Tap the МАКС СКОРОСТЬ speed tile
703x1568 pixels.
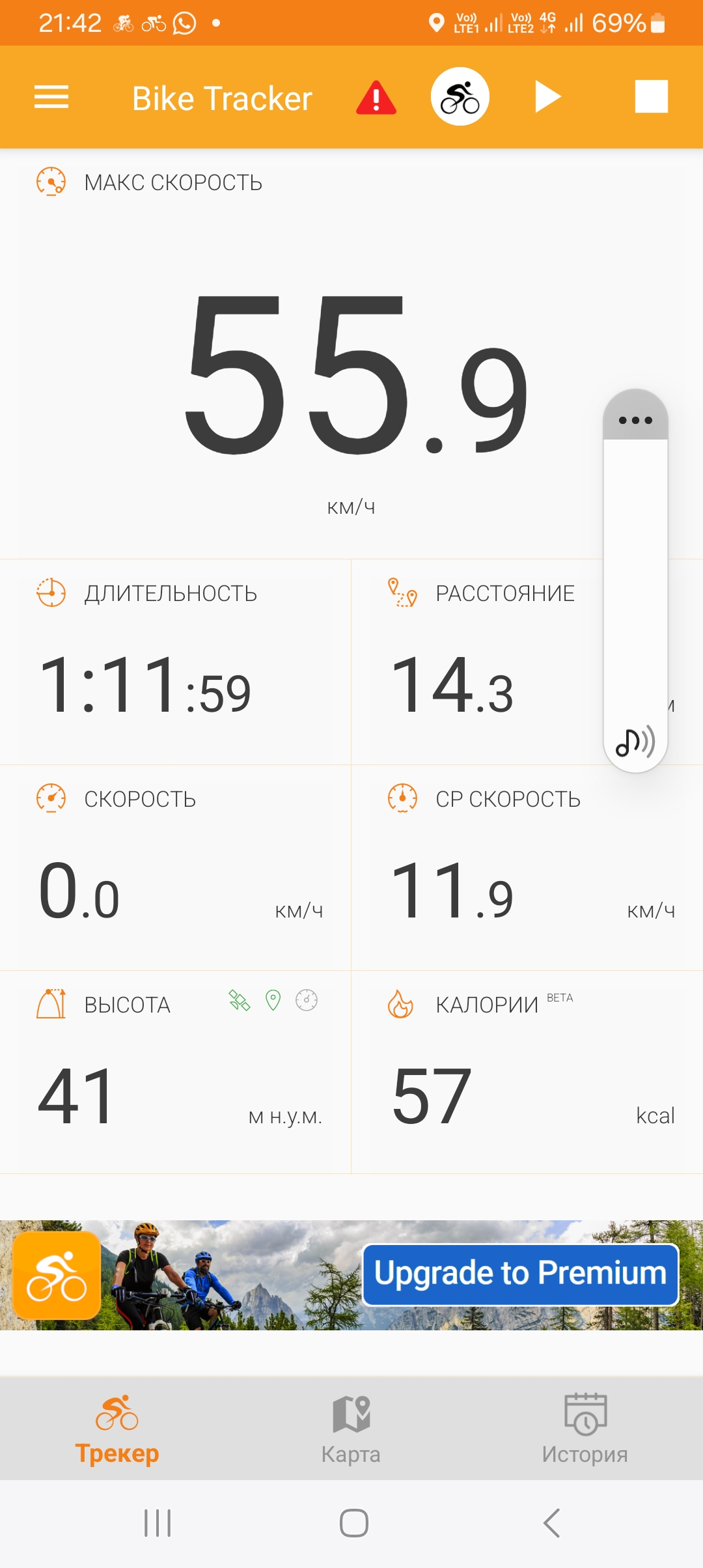pyautogui.click(x=351, y=354)
